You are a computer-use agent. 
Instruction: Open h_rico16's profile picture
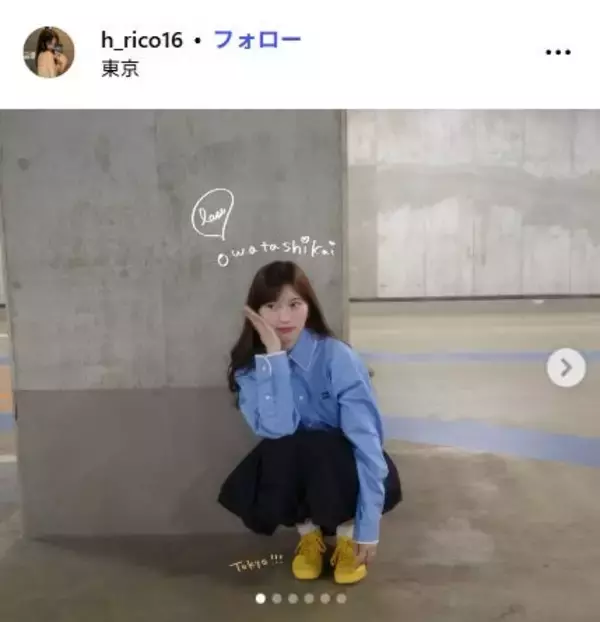[48, 52]
